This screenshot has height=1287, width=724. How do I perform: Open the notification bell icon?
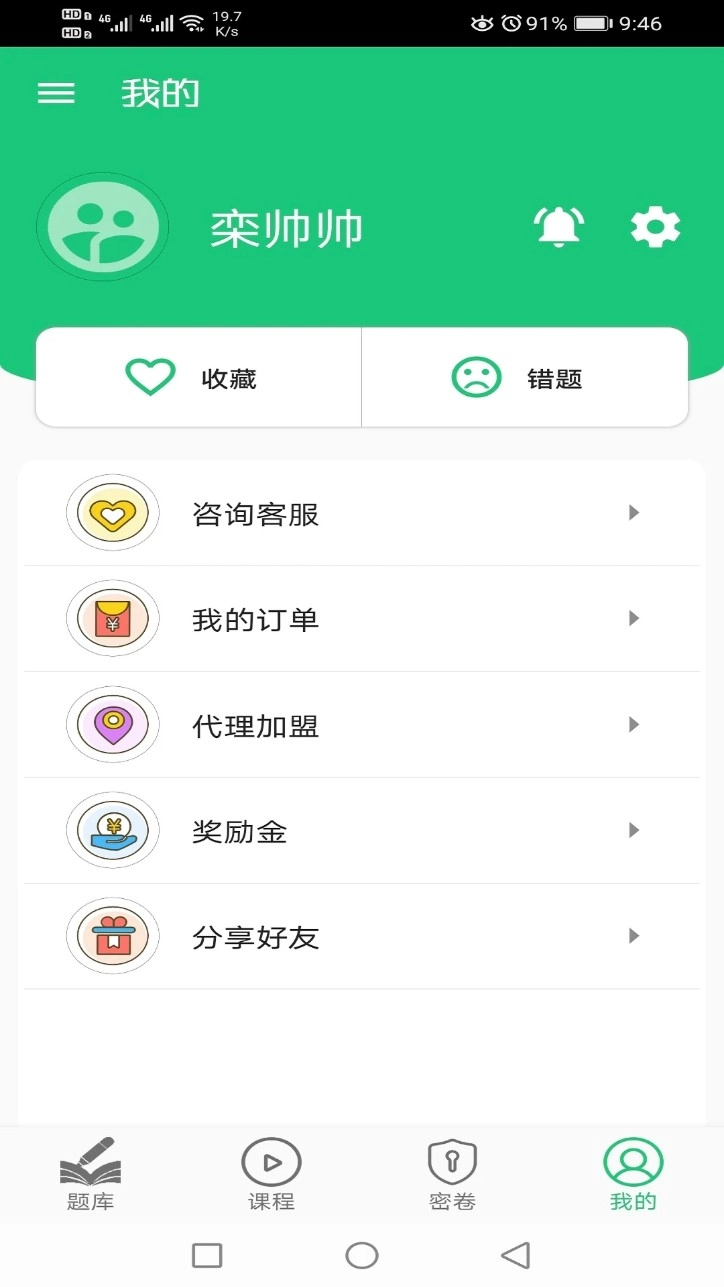pyautogui.click(x=559, y=226)
